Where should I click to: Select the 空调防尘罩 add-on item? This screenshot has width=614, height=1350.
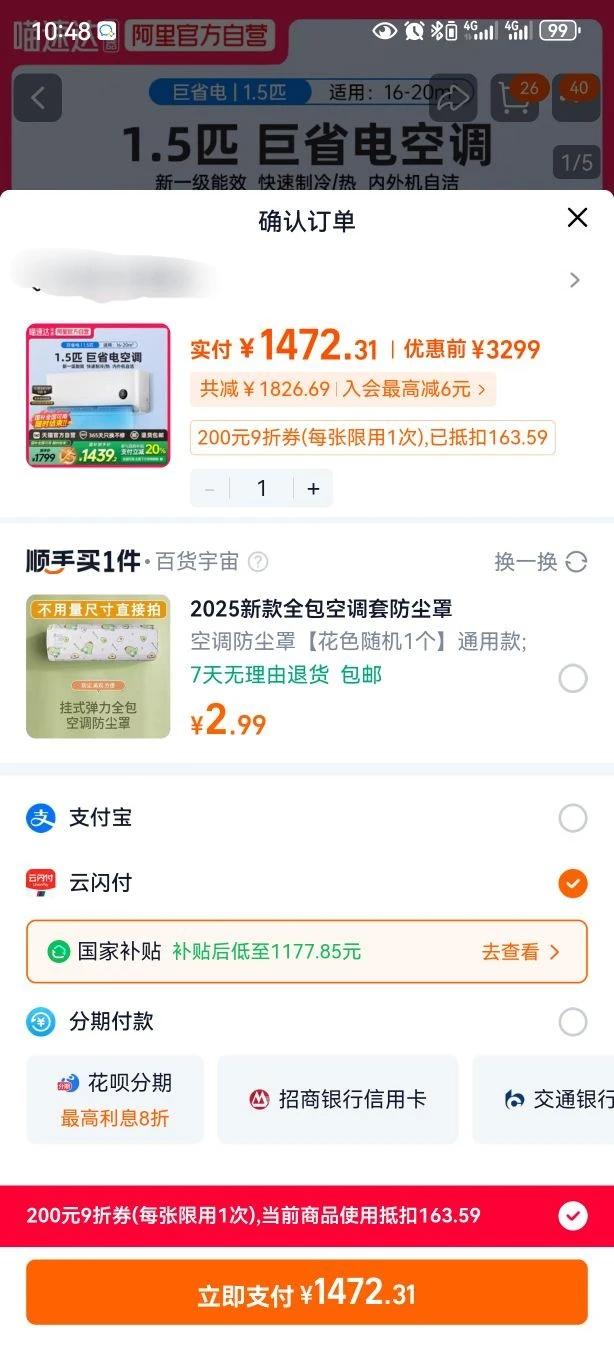tap(572, 679)
